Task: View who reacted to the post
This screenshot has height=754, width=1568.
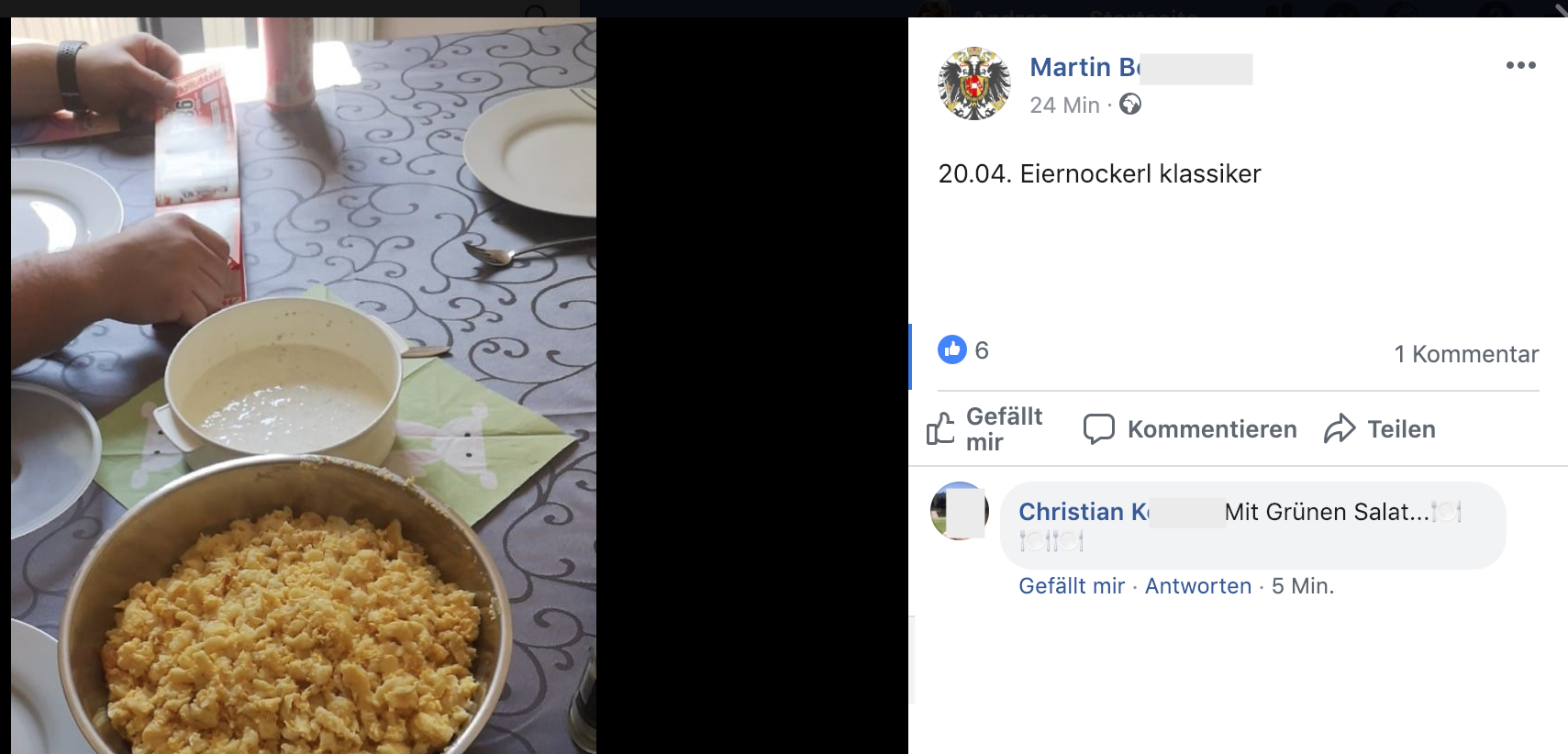Action: [963, 350]
